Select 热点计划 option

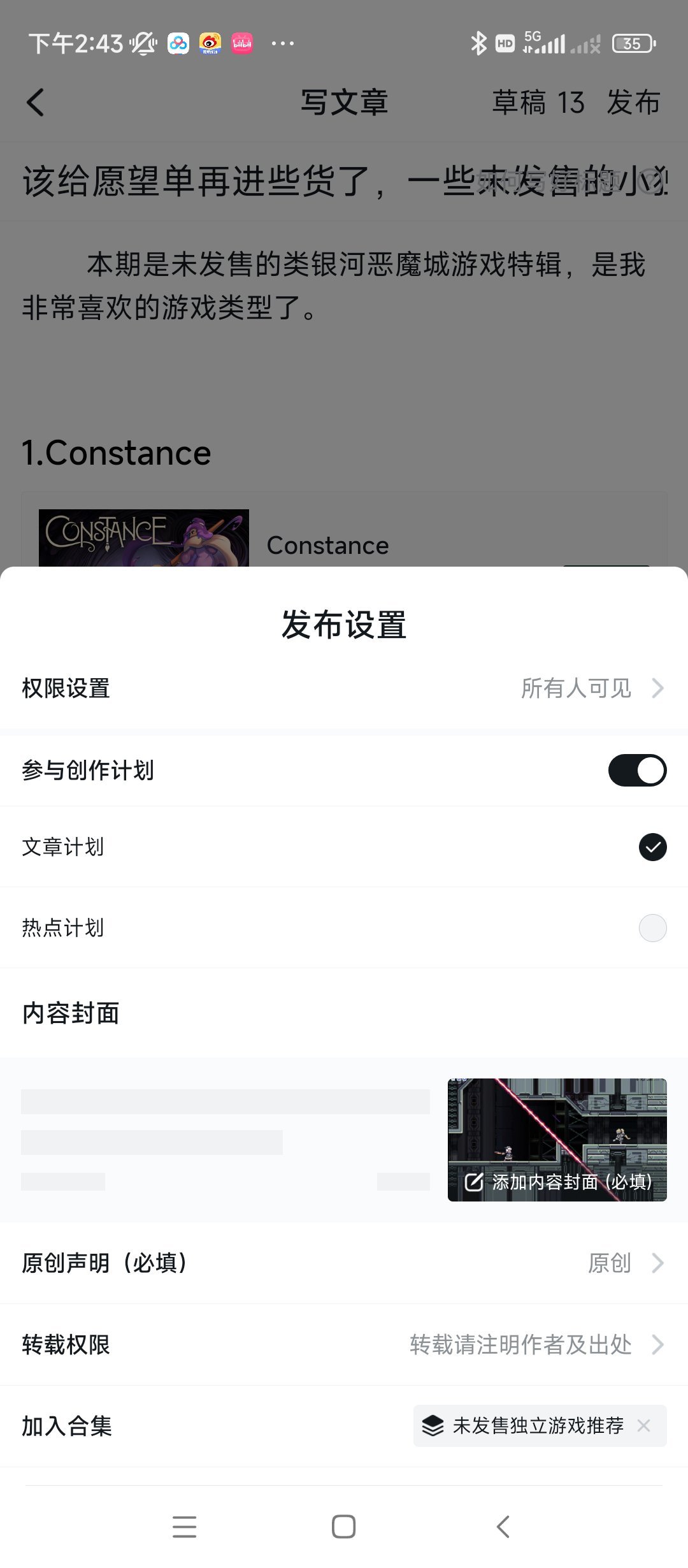coord(652,928)
